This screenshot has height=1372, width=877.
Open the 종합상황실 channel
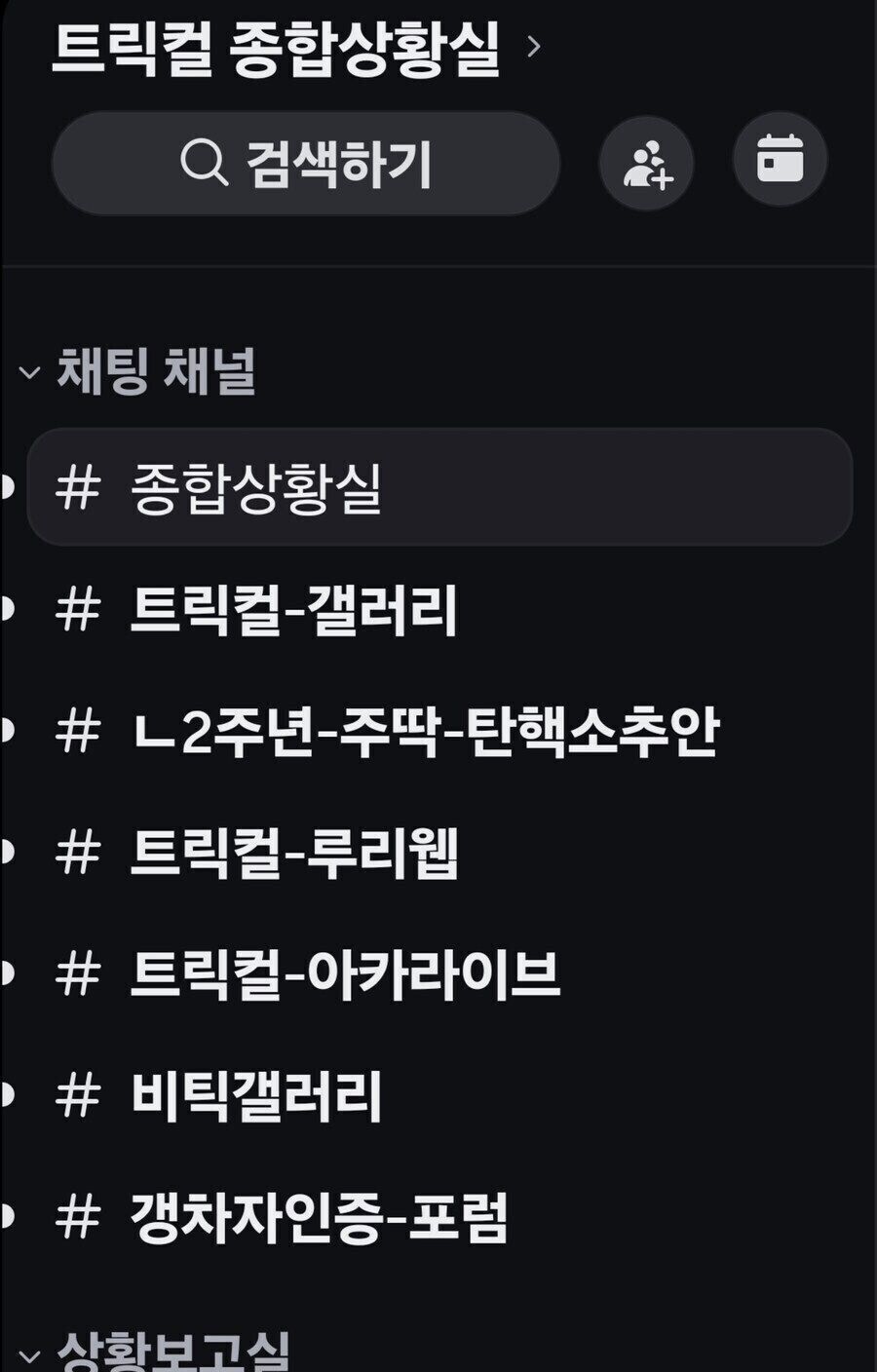coord(438,487)
